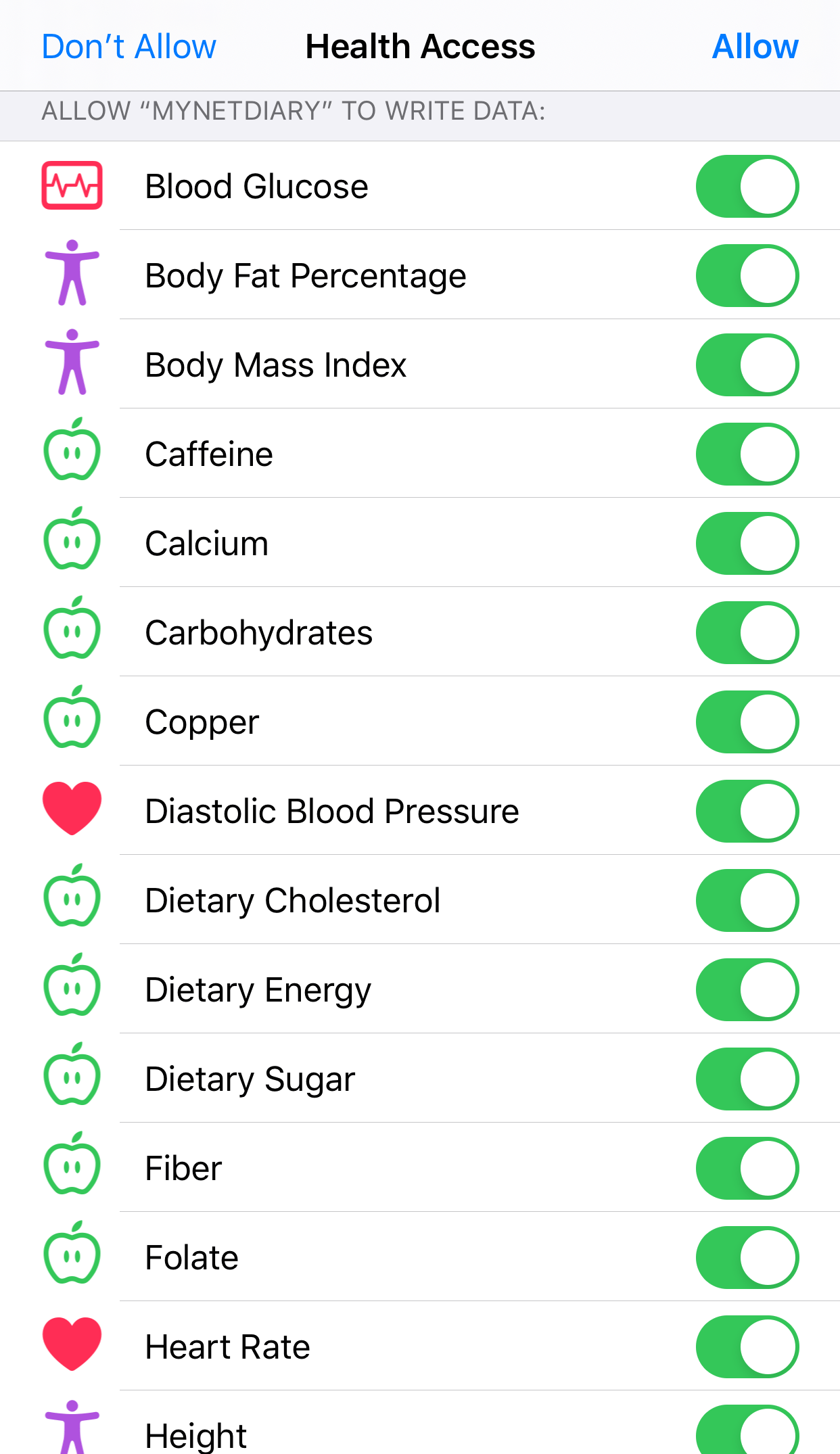
Task: Disable the Fiber switch
Action: [747, 1169]
